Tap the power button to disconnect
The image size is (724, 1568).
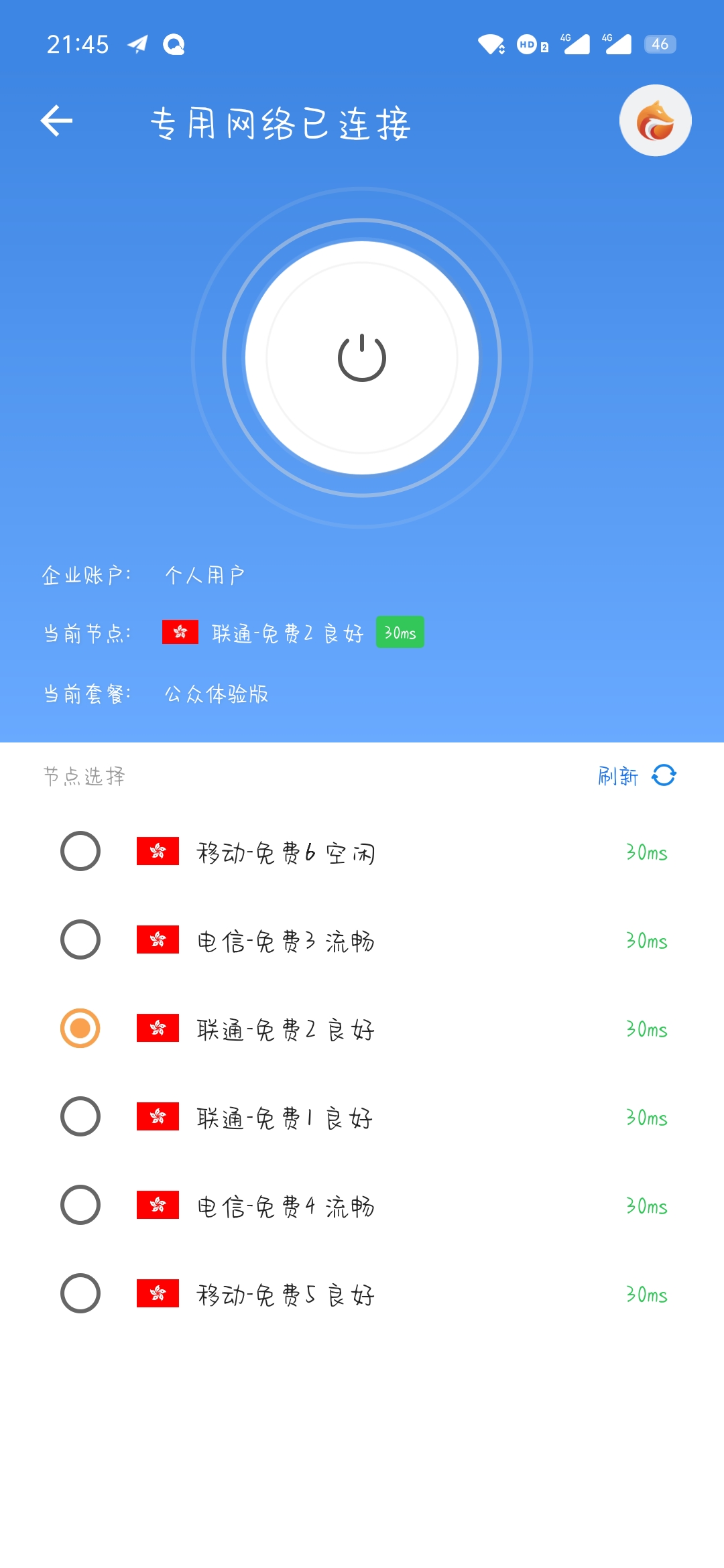pos(362,358)
